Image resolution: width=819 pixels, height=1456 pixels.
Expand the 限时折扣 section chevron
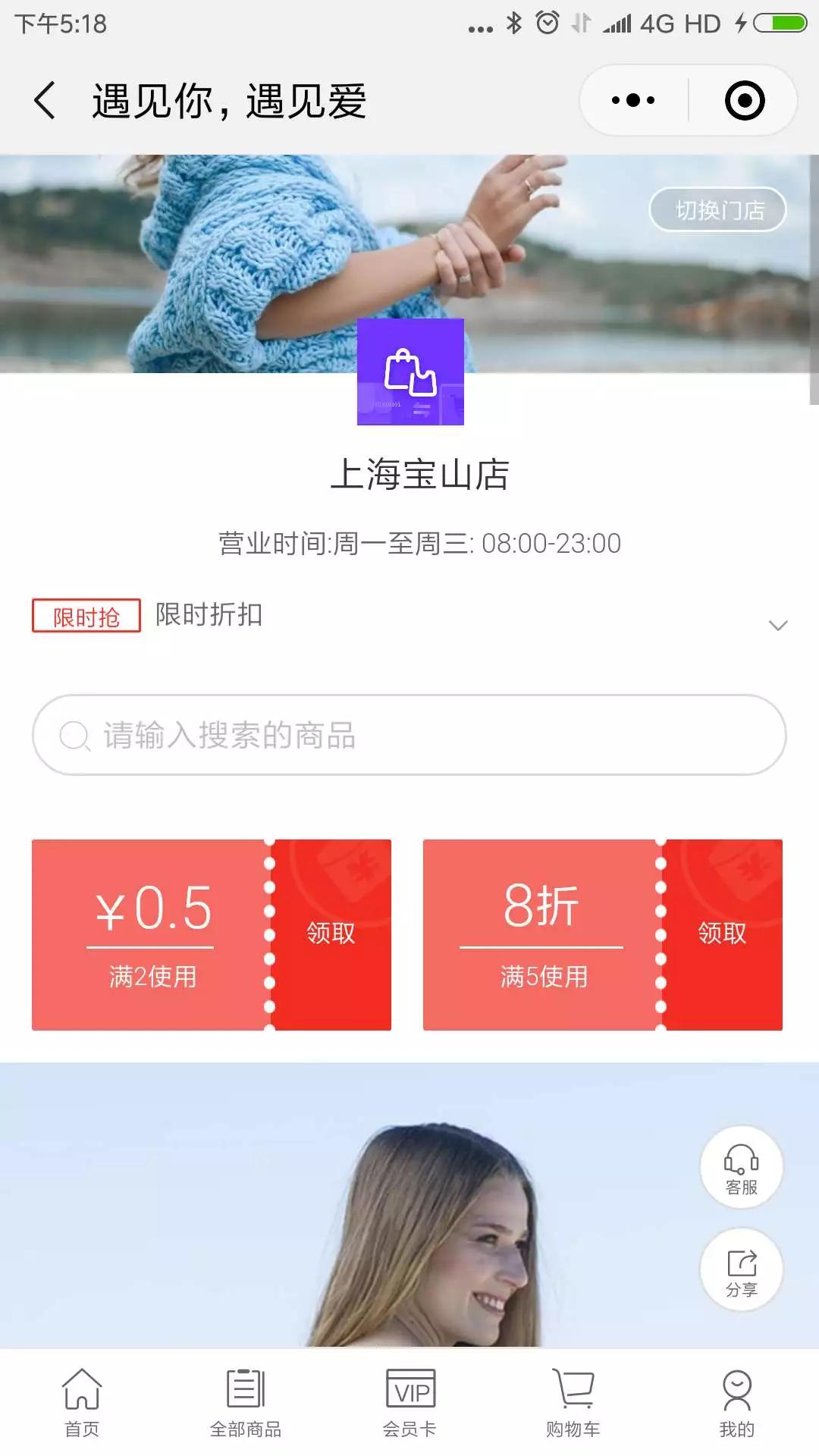[777, 625]
